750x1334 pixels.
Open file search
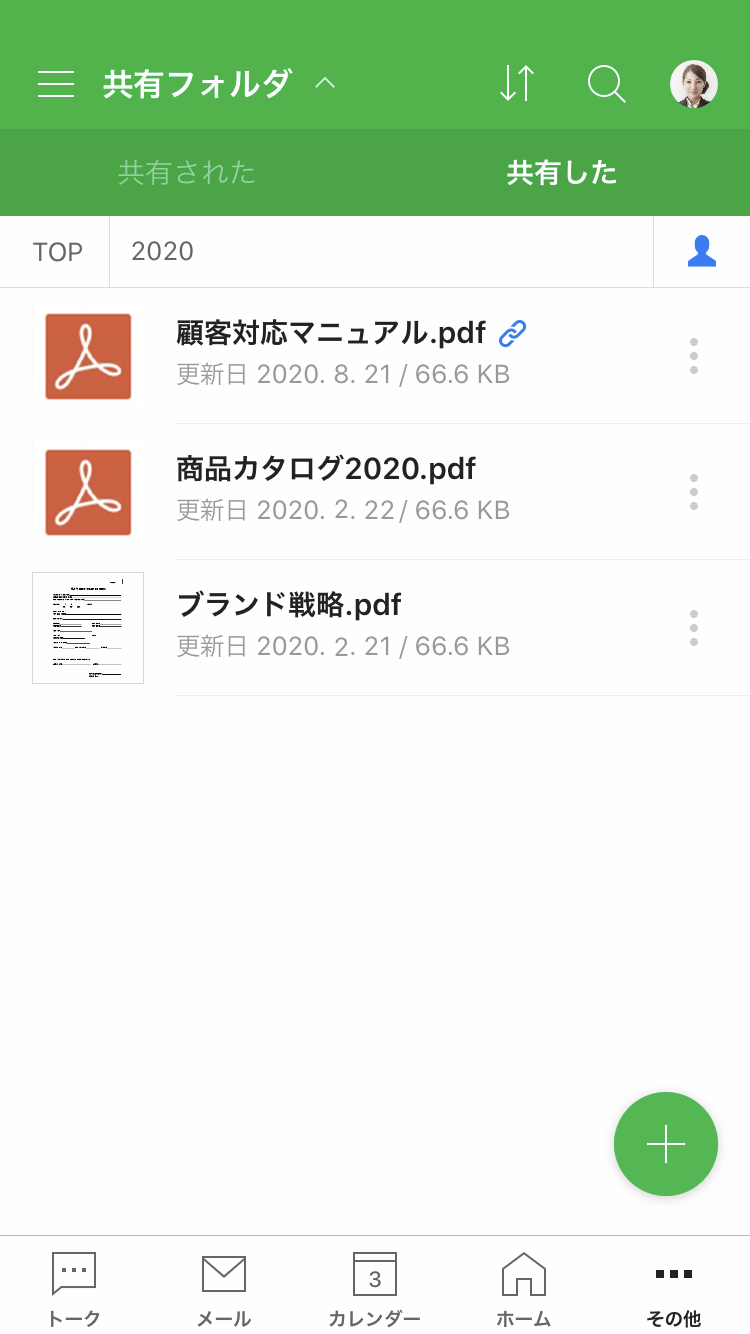pyautogui.click(x=606, y=84)
